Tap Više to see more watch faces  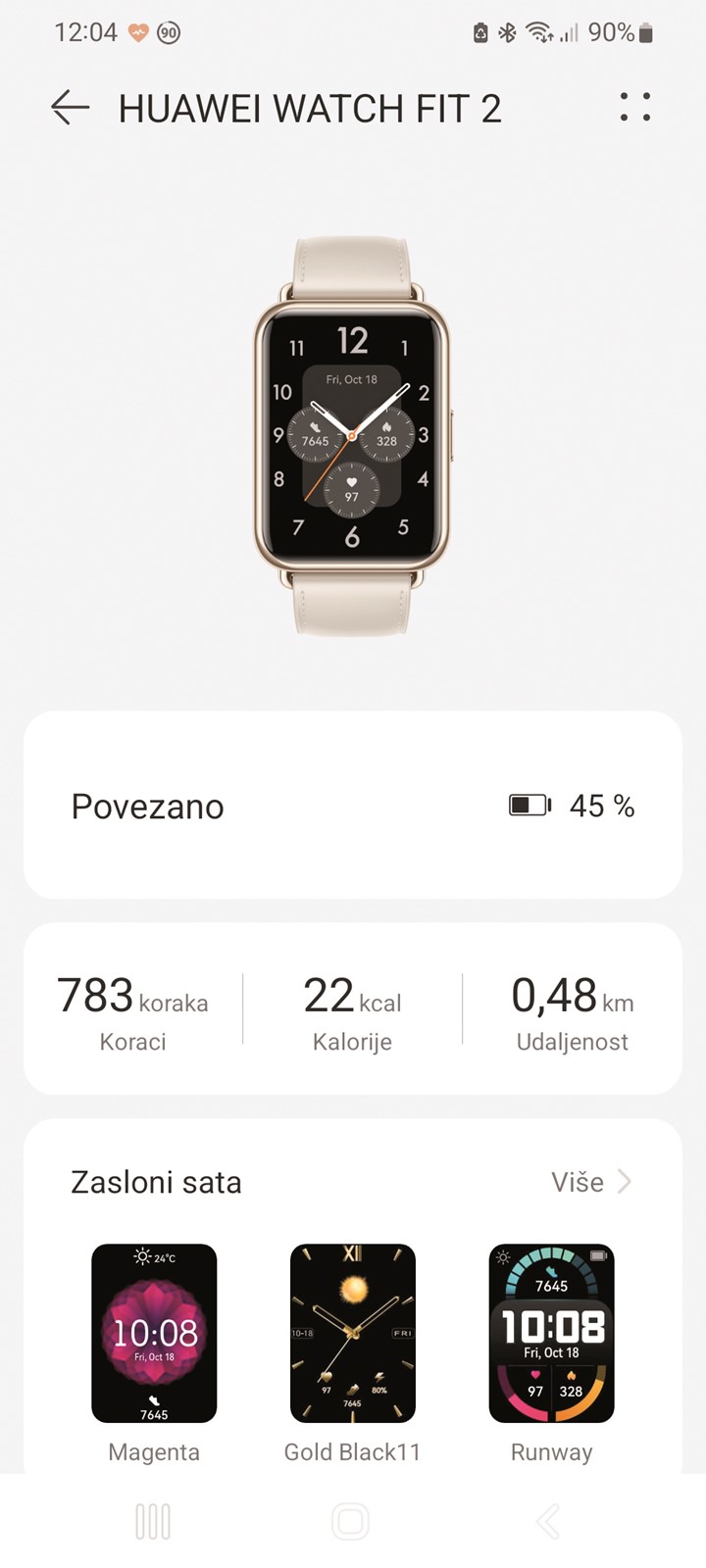(591, 1182)
